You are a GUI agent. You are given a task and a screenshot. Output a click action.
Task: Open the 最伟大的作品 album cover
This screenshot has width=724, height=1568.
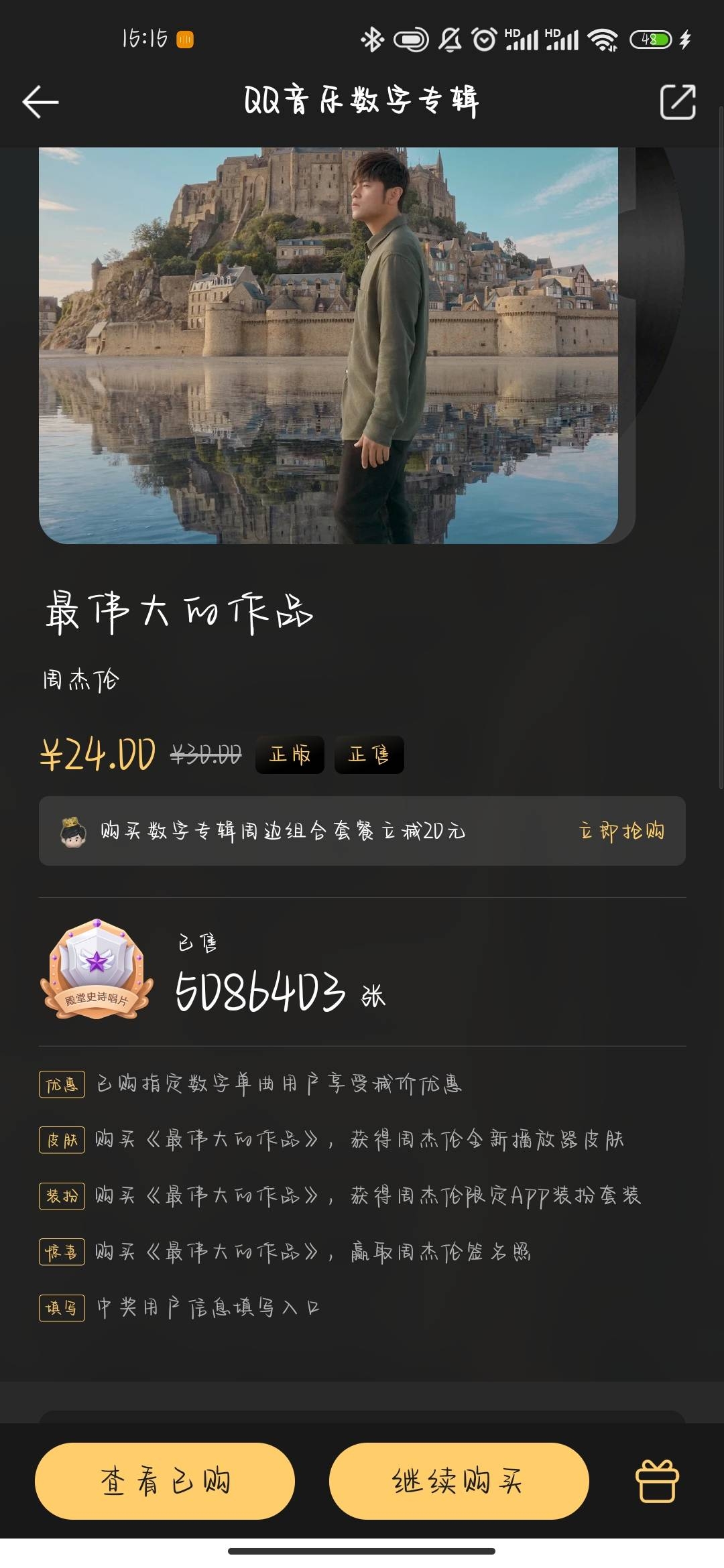point(328,345)
